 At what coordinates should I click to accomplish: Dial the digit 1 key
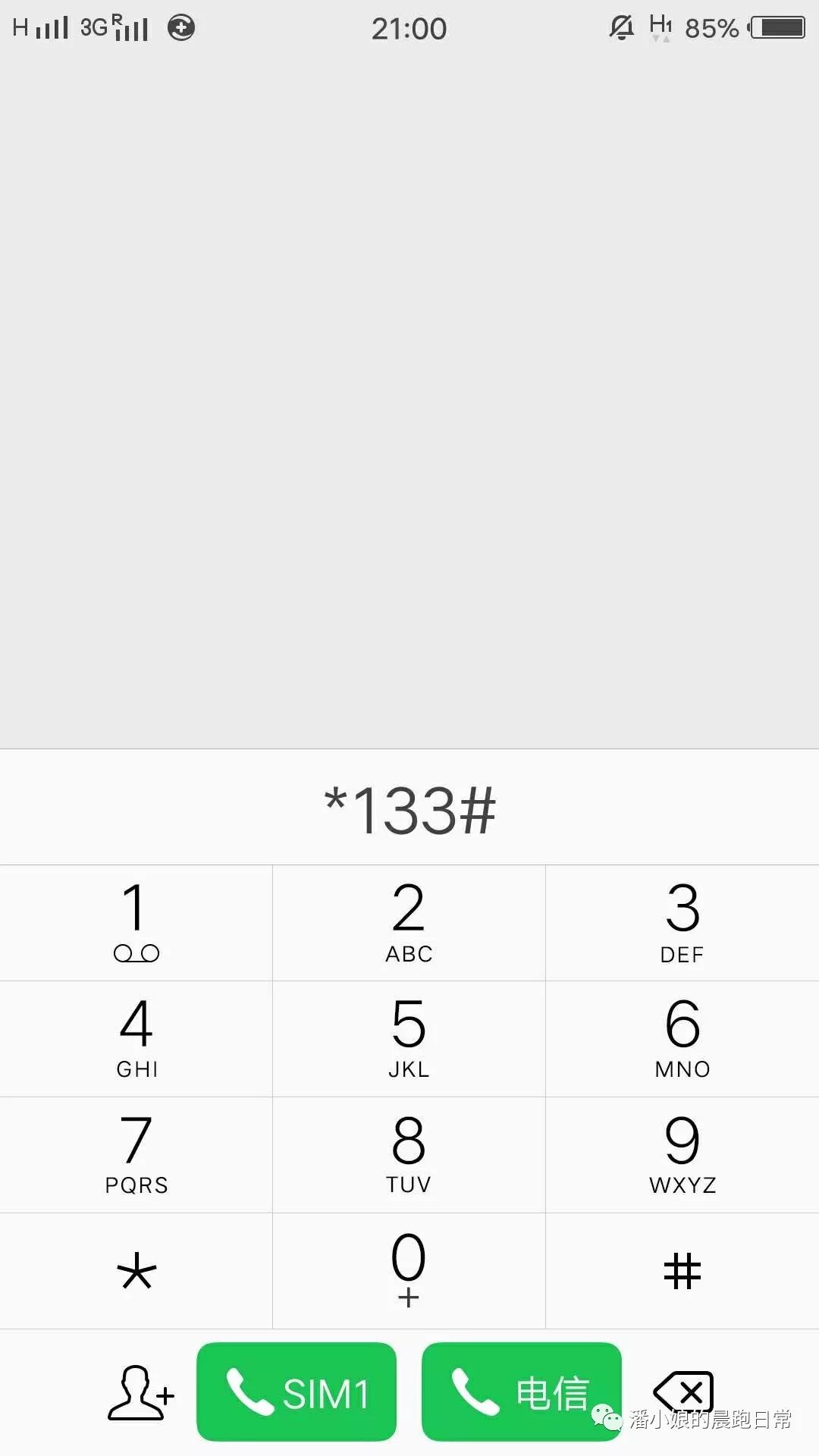pyautogui.click(x=136, y=921)
